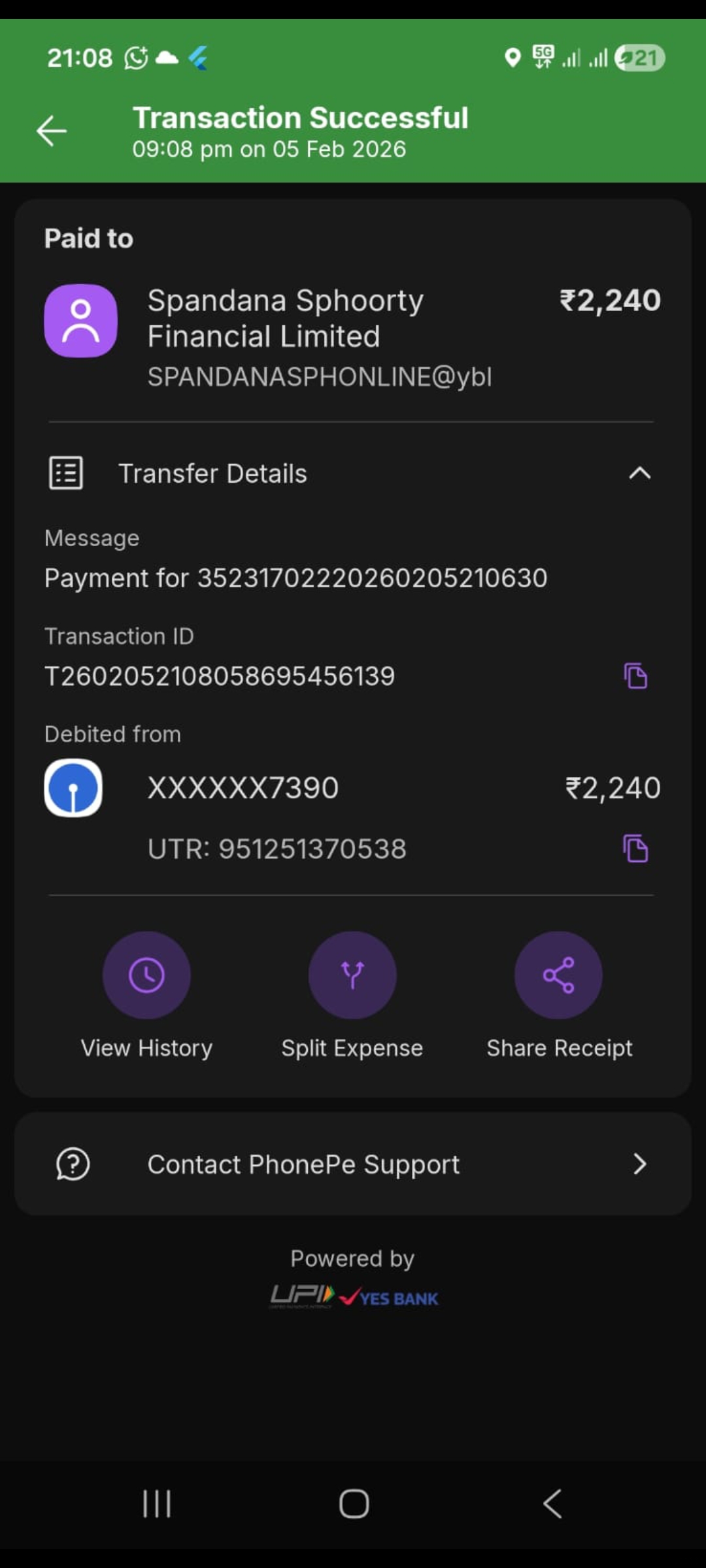Open Contact PhonePe Support
This screenshot has width=706, height=1568.
(353, 1164)
